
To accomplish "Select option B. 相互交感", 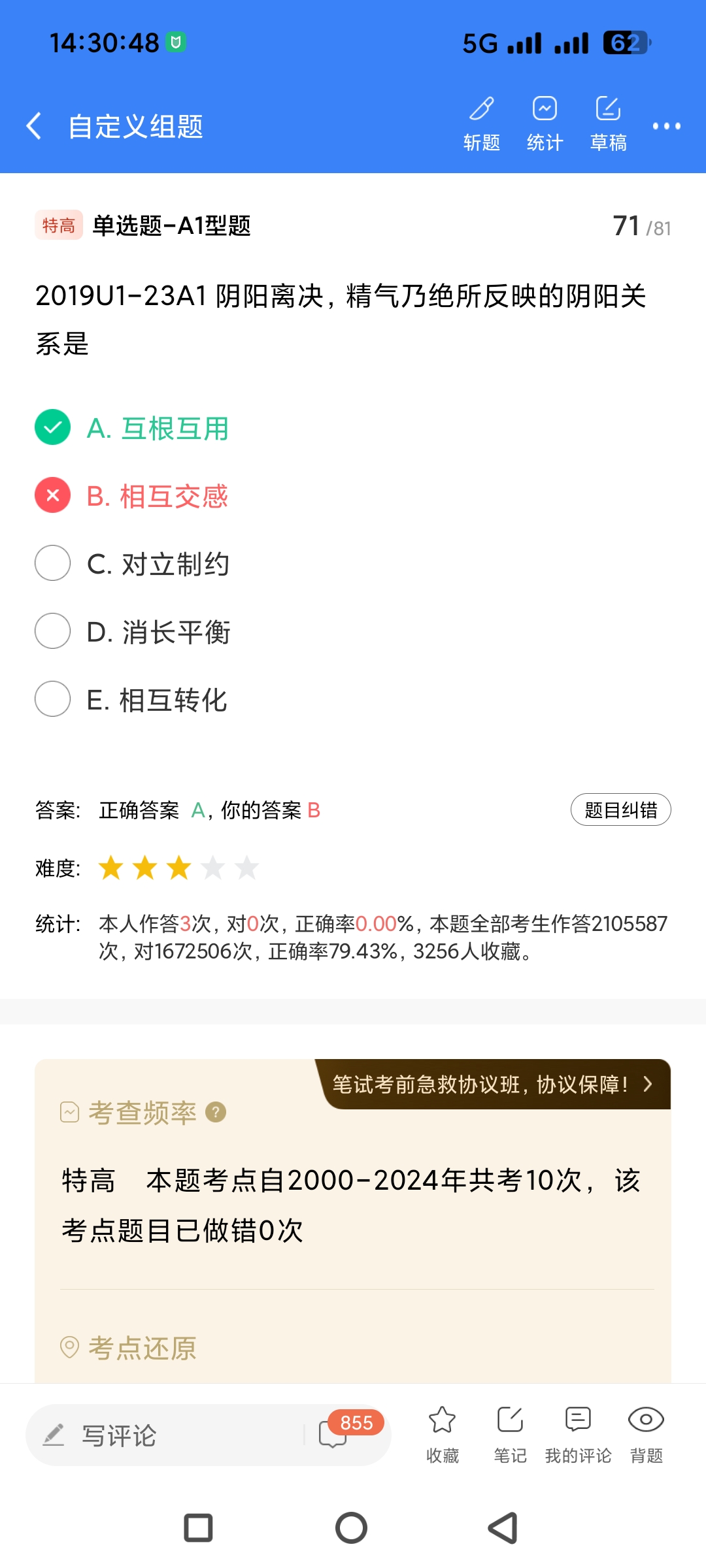I will click(157, 496).
